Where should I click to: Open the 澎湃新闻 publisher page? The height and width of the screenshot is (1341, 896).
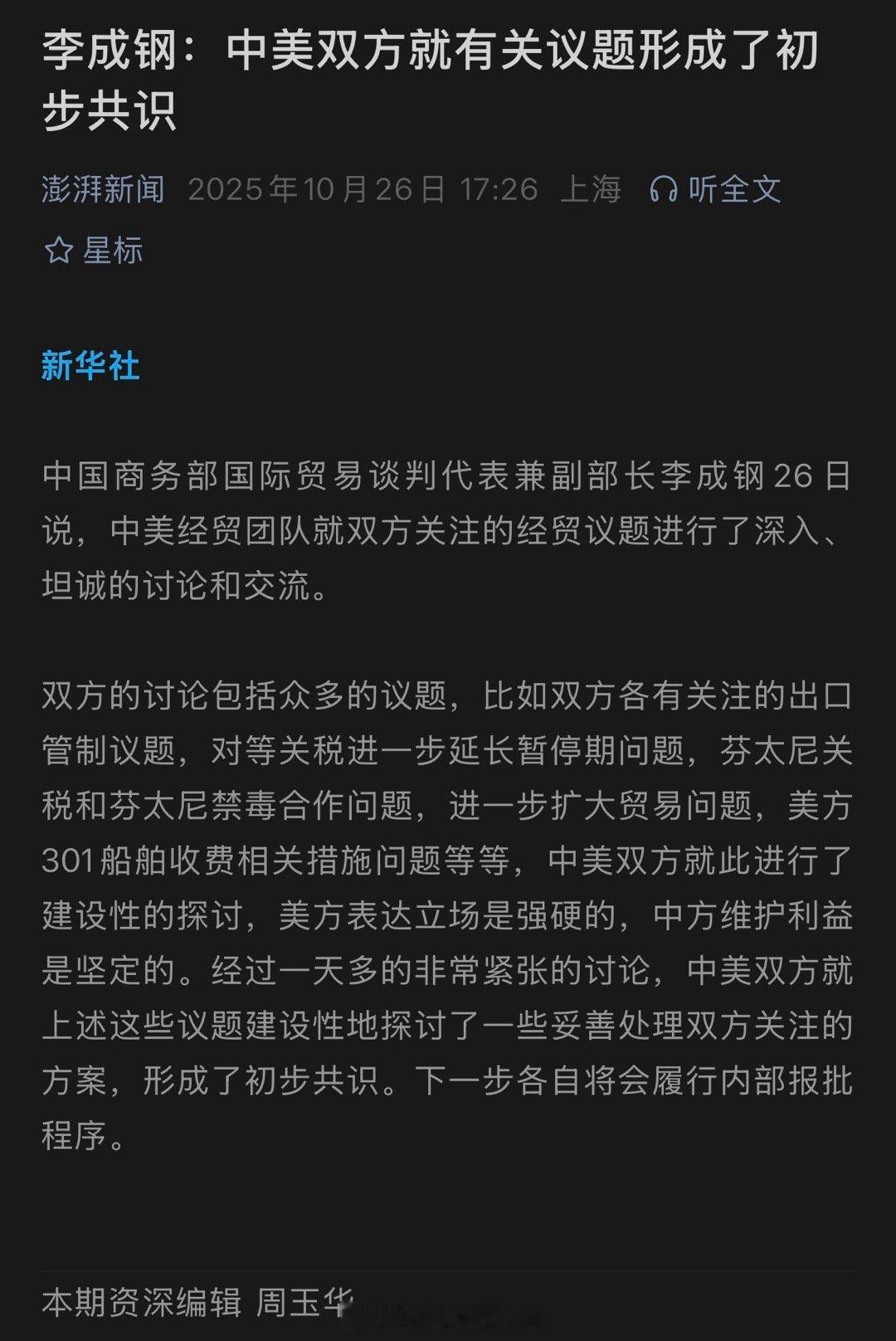click(104, 189)
